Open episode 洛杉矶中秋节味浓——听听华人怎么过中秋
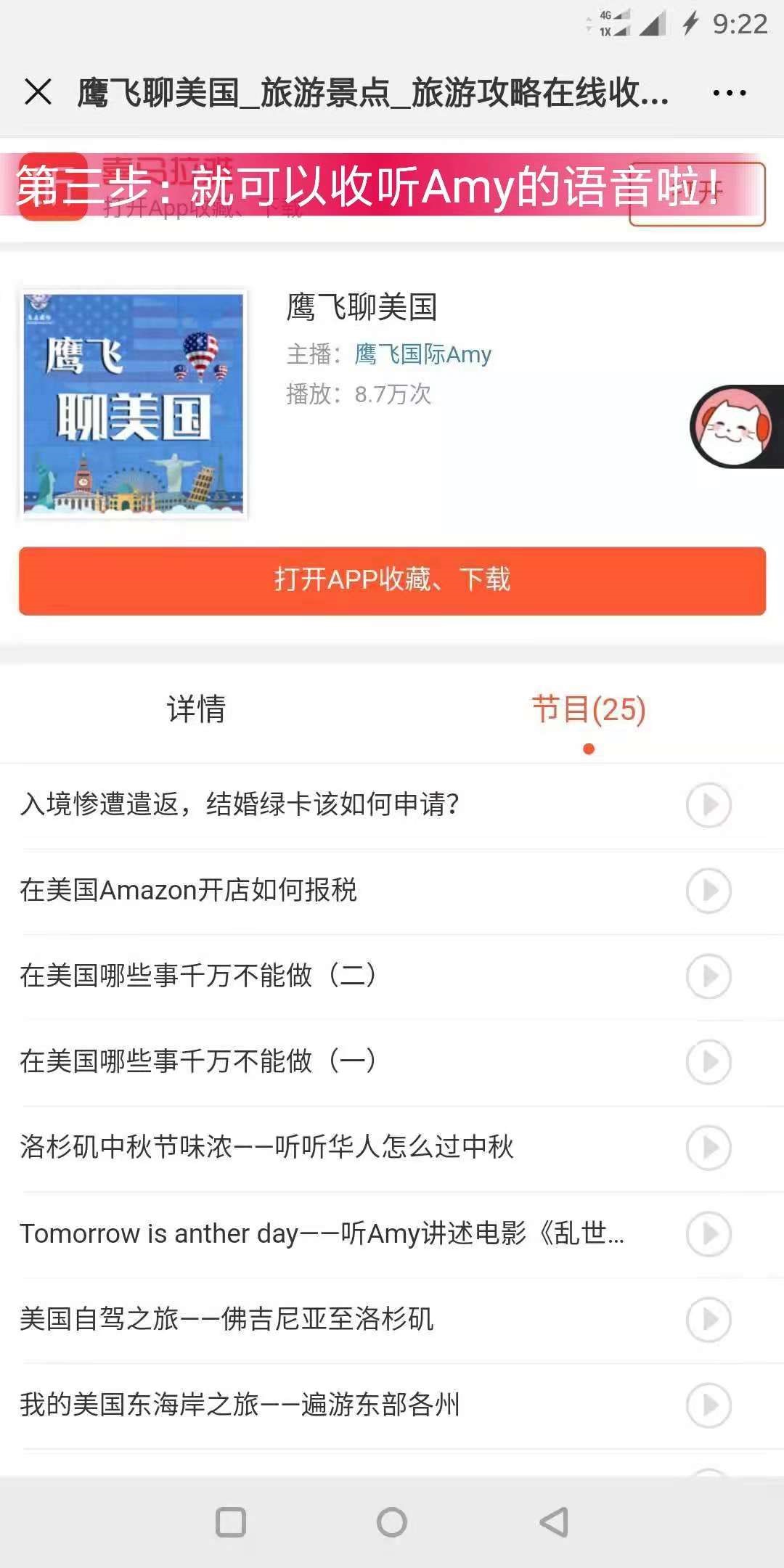784x1568 pixels. 267,1147
